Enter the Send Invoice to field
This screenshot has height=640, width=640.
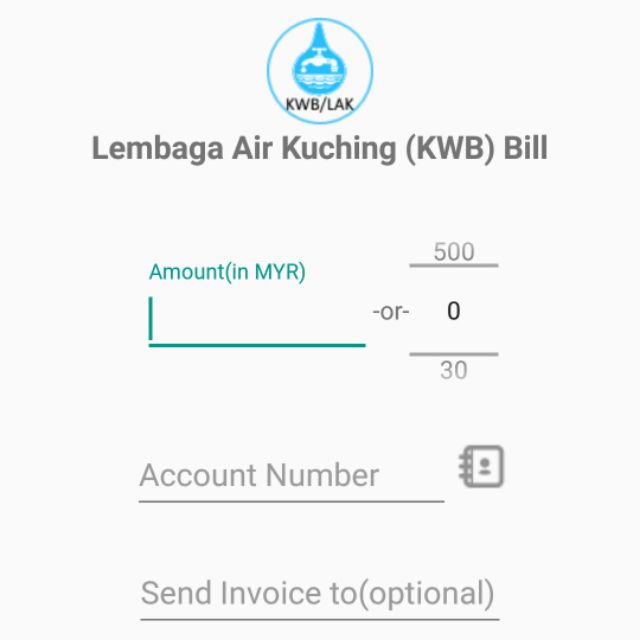click(x=318, y=594)
